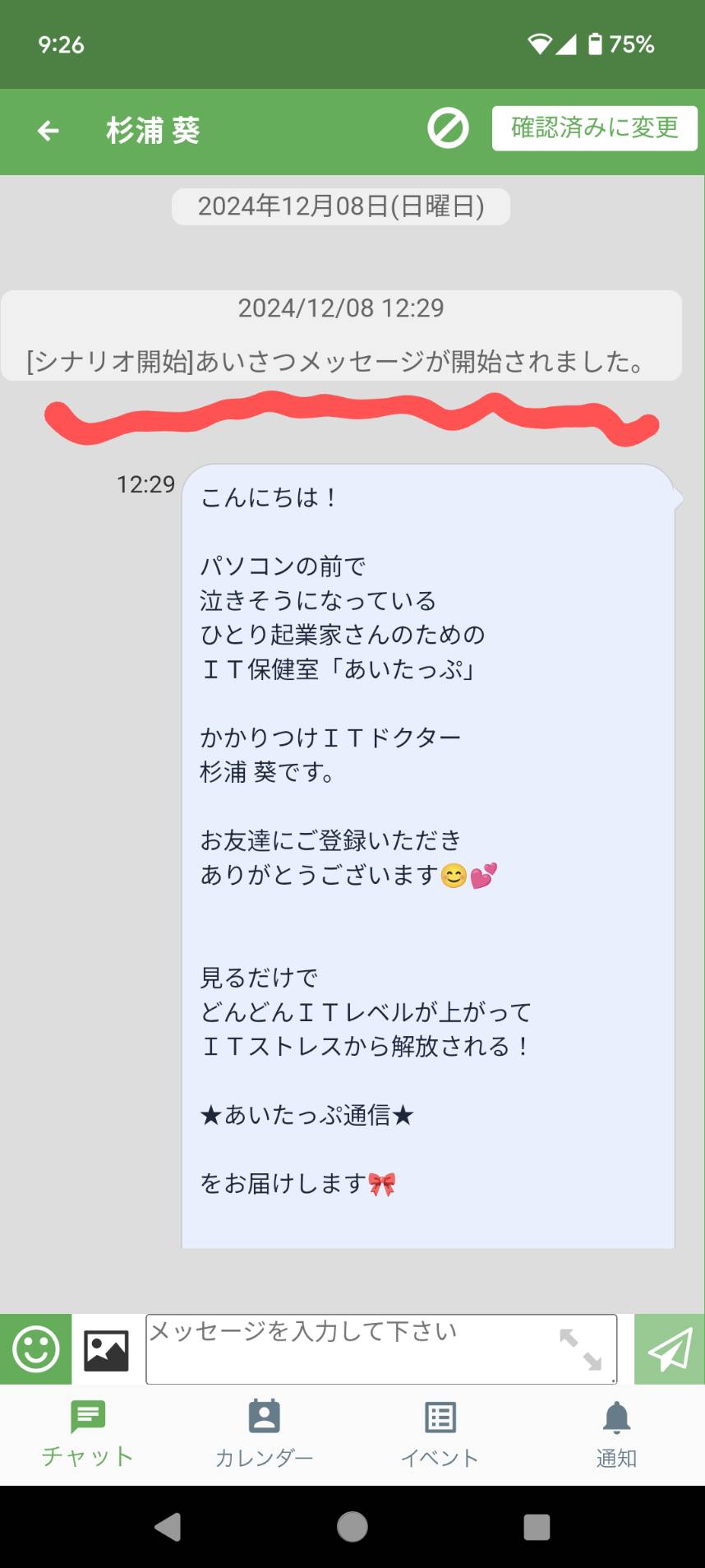Go to the イベント tab

point(440,1435)
